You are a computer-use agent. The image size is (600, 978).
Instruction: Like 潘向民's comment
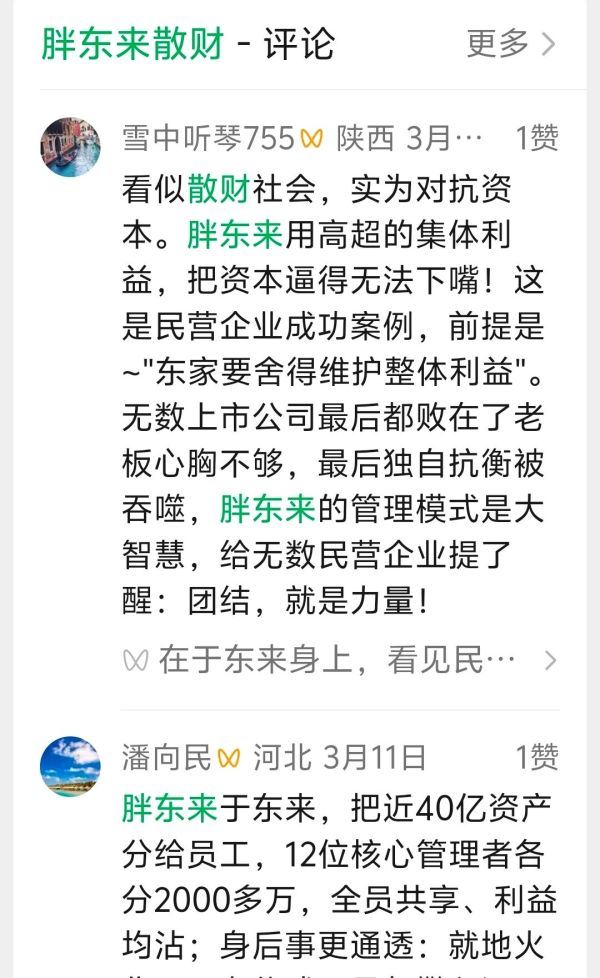click(536, 757)
